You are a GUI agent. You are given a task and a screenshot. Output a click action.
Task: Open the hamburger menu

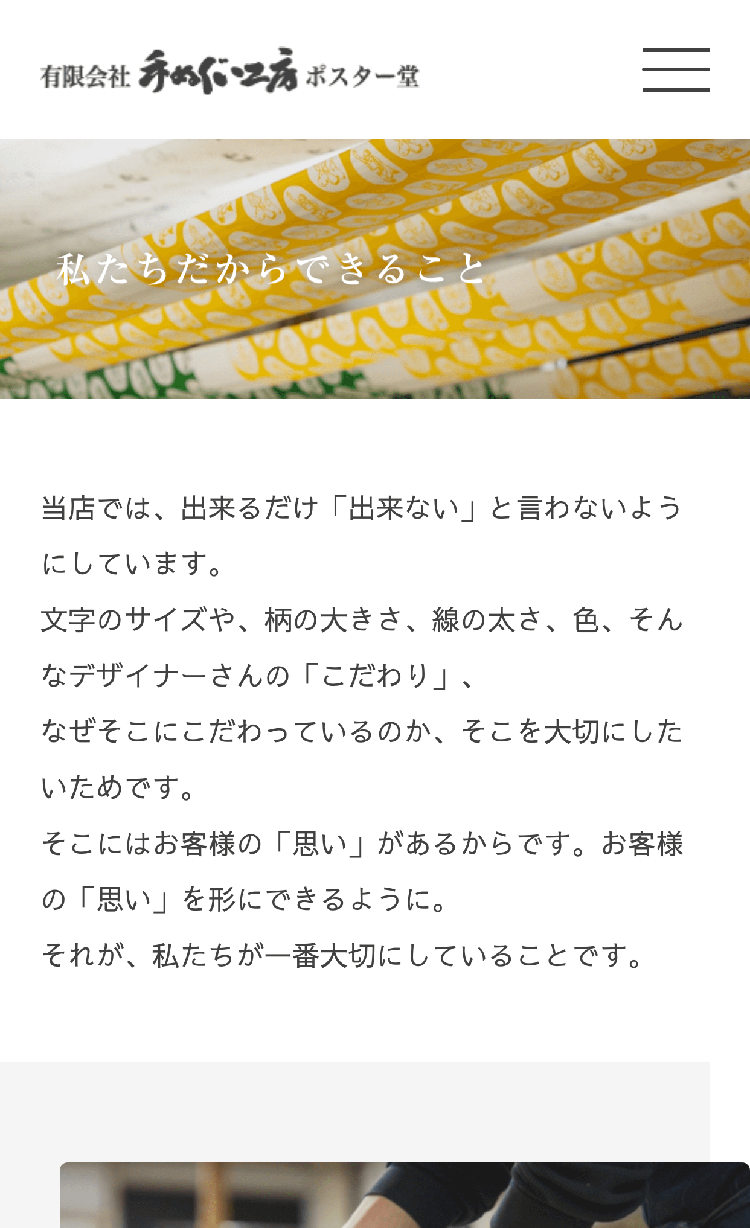point(676,70)
